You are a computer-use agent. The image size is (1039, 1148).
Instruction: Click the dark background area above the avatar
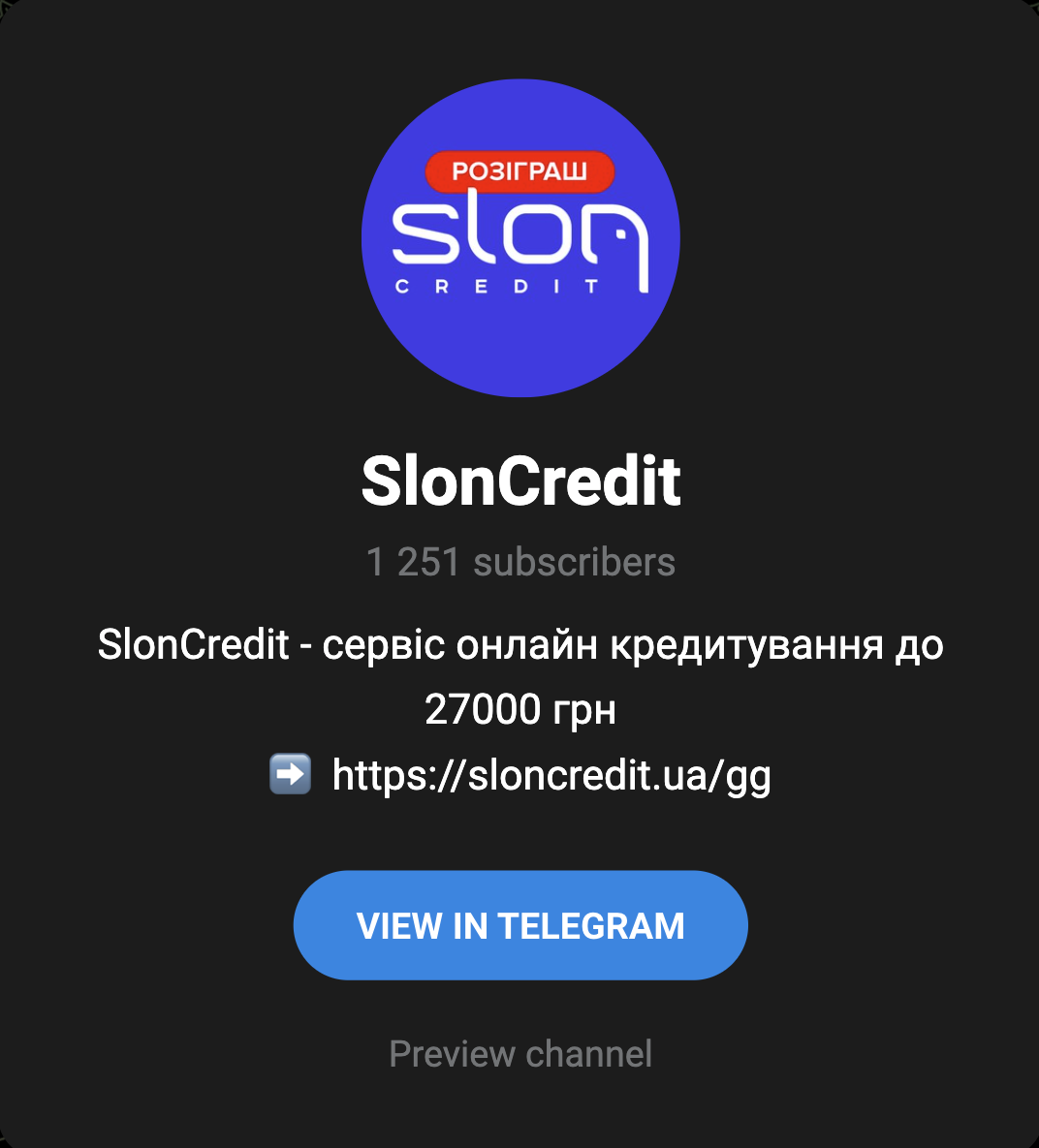pos(519,44)
